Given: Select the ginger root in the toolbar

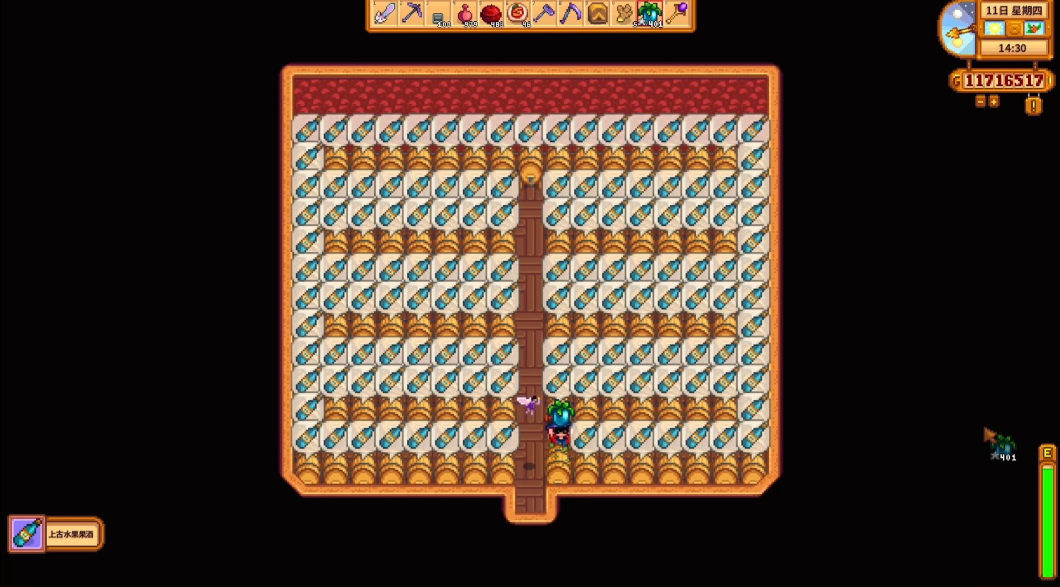Looking at the screenshot, I should (x=624, y=13).
